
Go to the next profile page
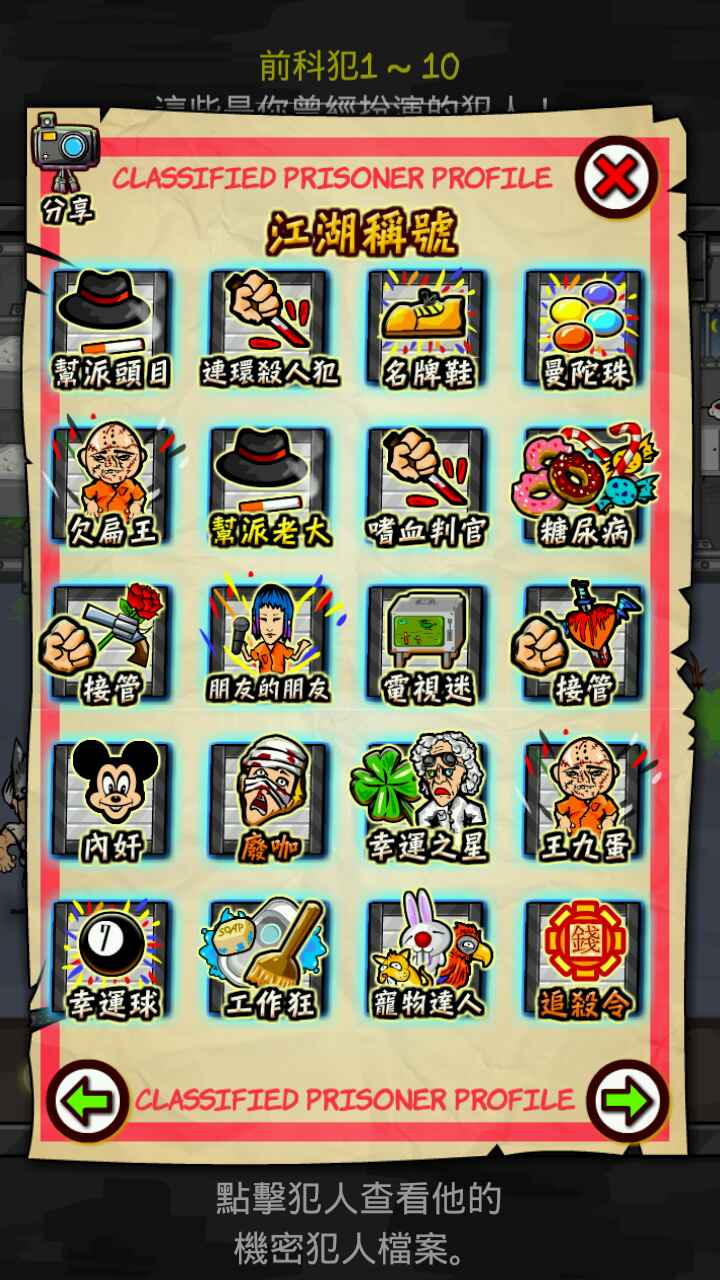click(627, 1101)
